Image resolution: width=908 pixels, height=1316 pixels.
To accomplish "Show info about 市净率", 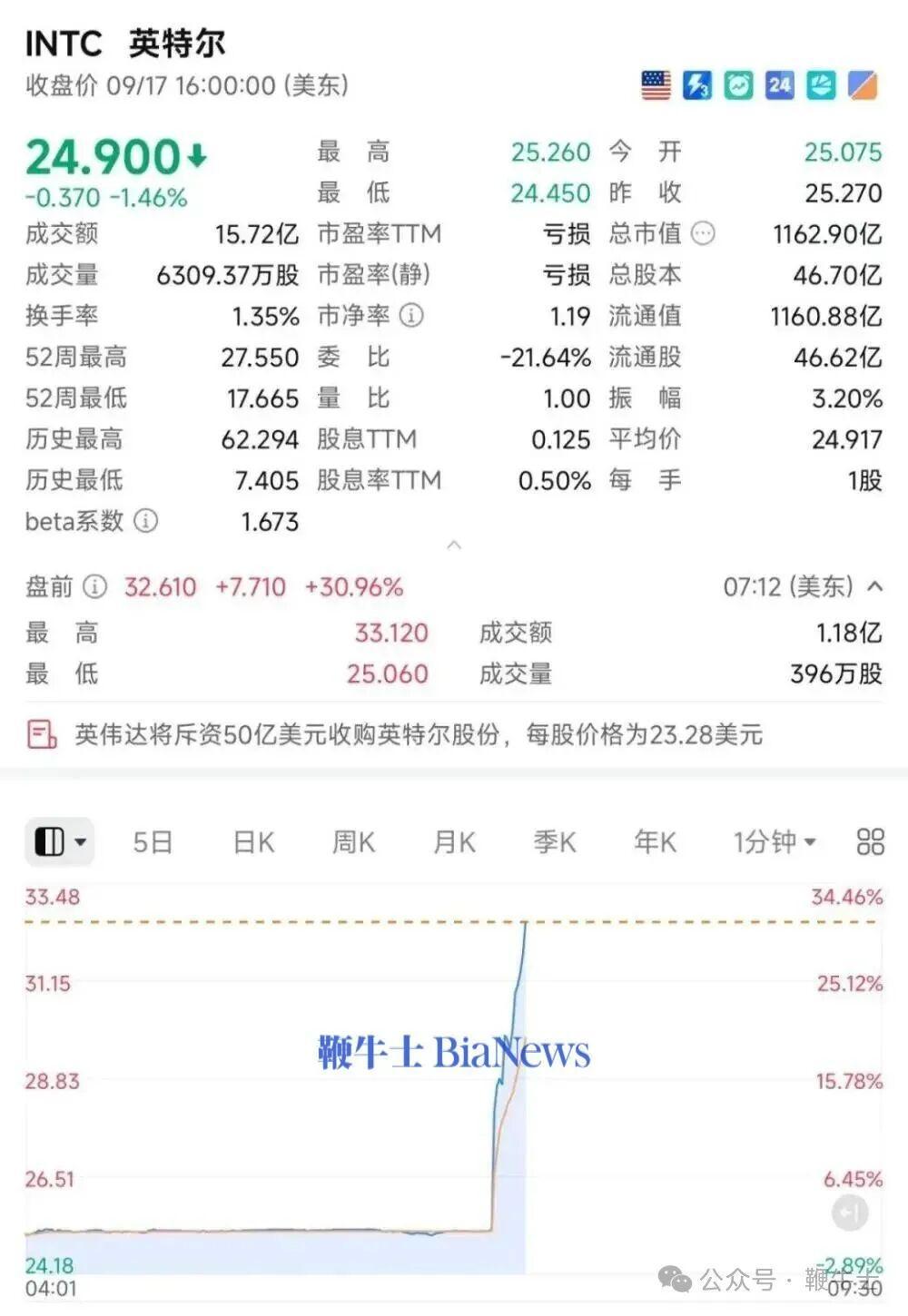I will click(411, 316).
